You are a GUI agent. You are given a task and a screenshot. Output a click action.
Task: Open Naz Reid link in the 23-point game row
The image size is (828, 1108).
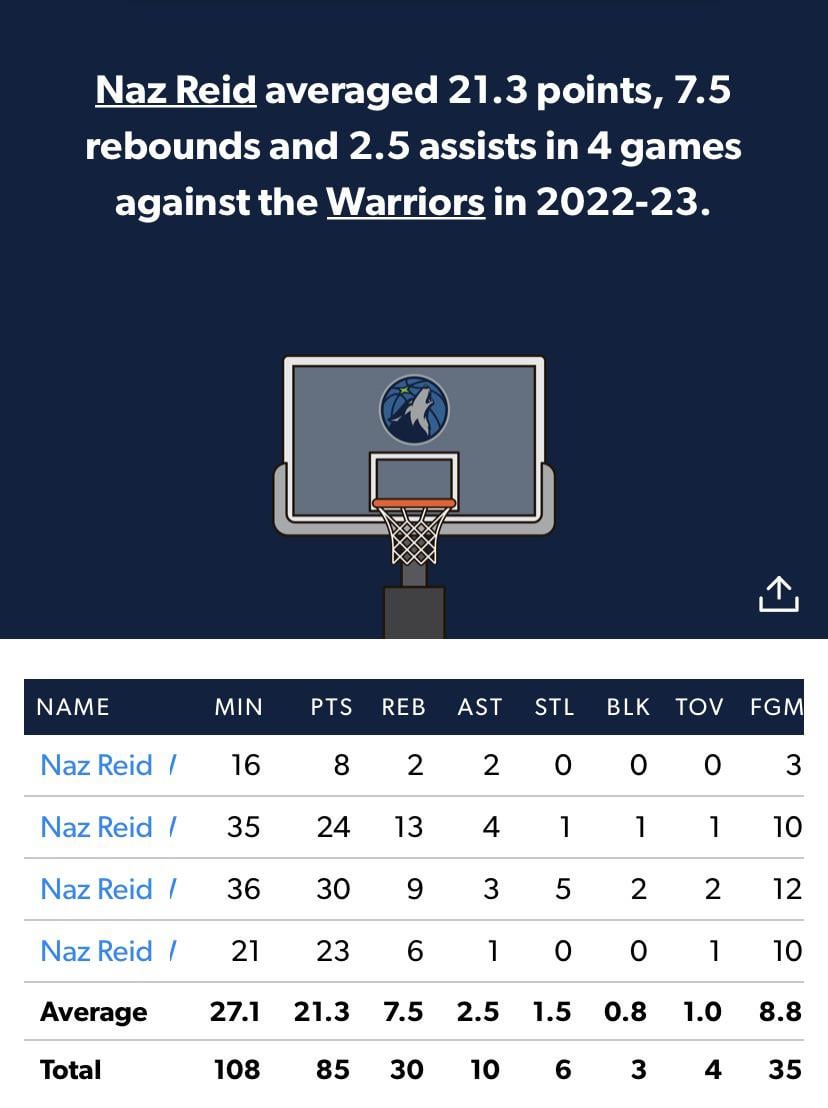97,952
